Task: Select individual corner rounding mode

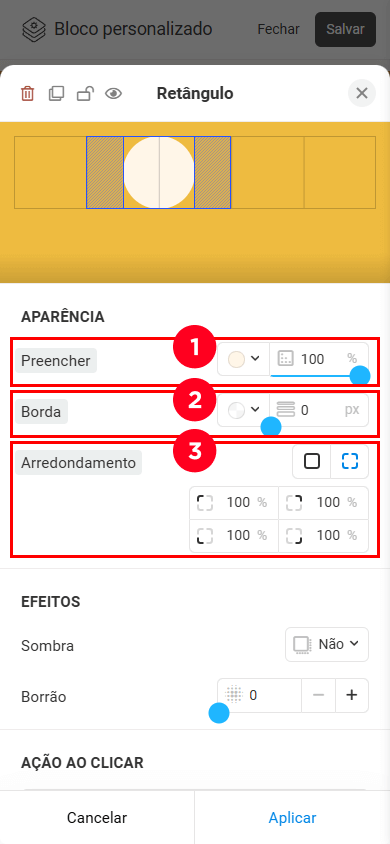Action: (x=350, y=461)
